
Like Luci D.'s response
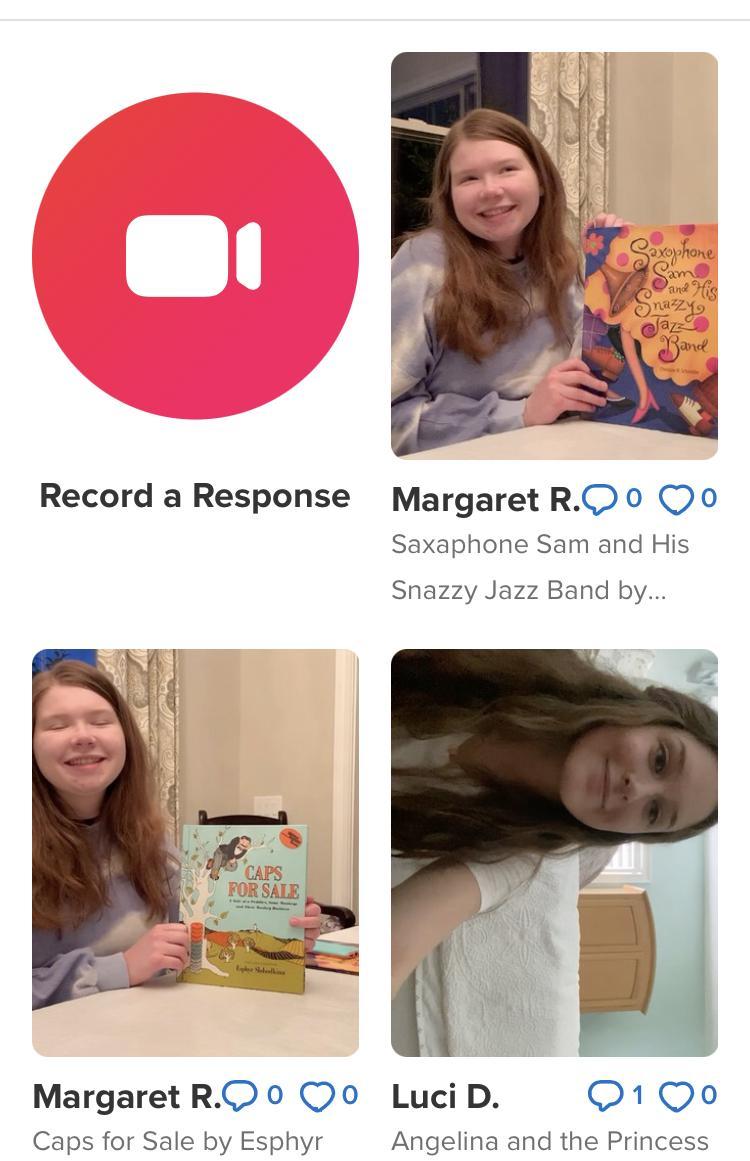click(677, 1096)
